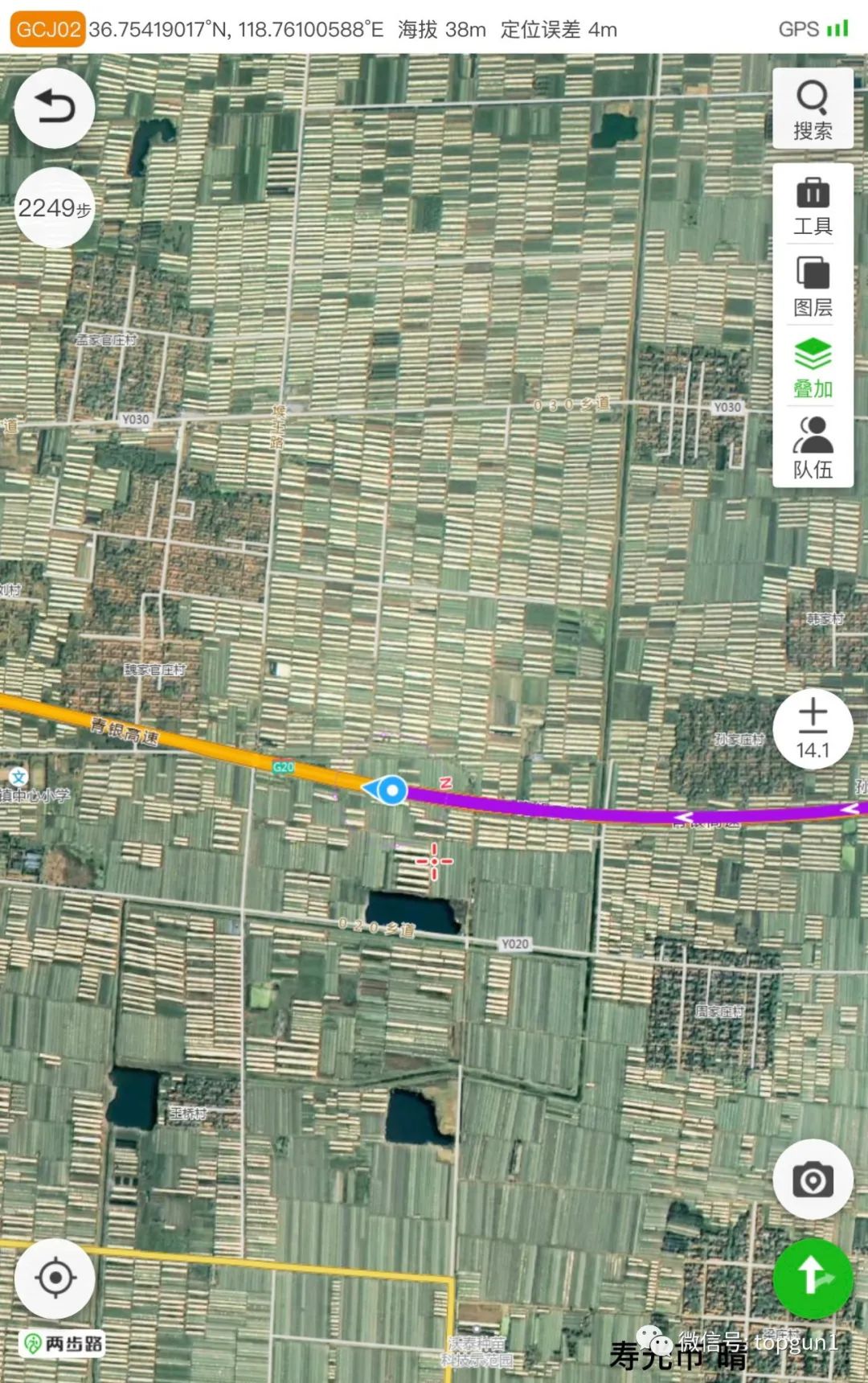
Task: Open the 图层 layers panel
Action: coord(813,286)
